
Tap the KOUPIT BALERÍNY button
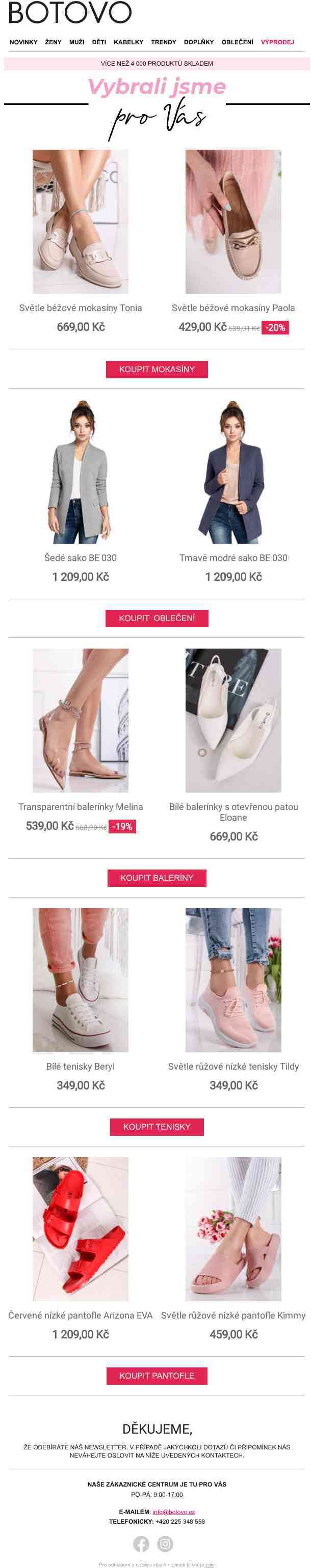click(x=157, y=877)
